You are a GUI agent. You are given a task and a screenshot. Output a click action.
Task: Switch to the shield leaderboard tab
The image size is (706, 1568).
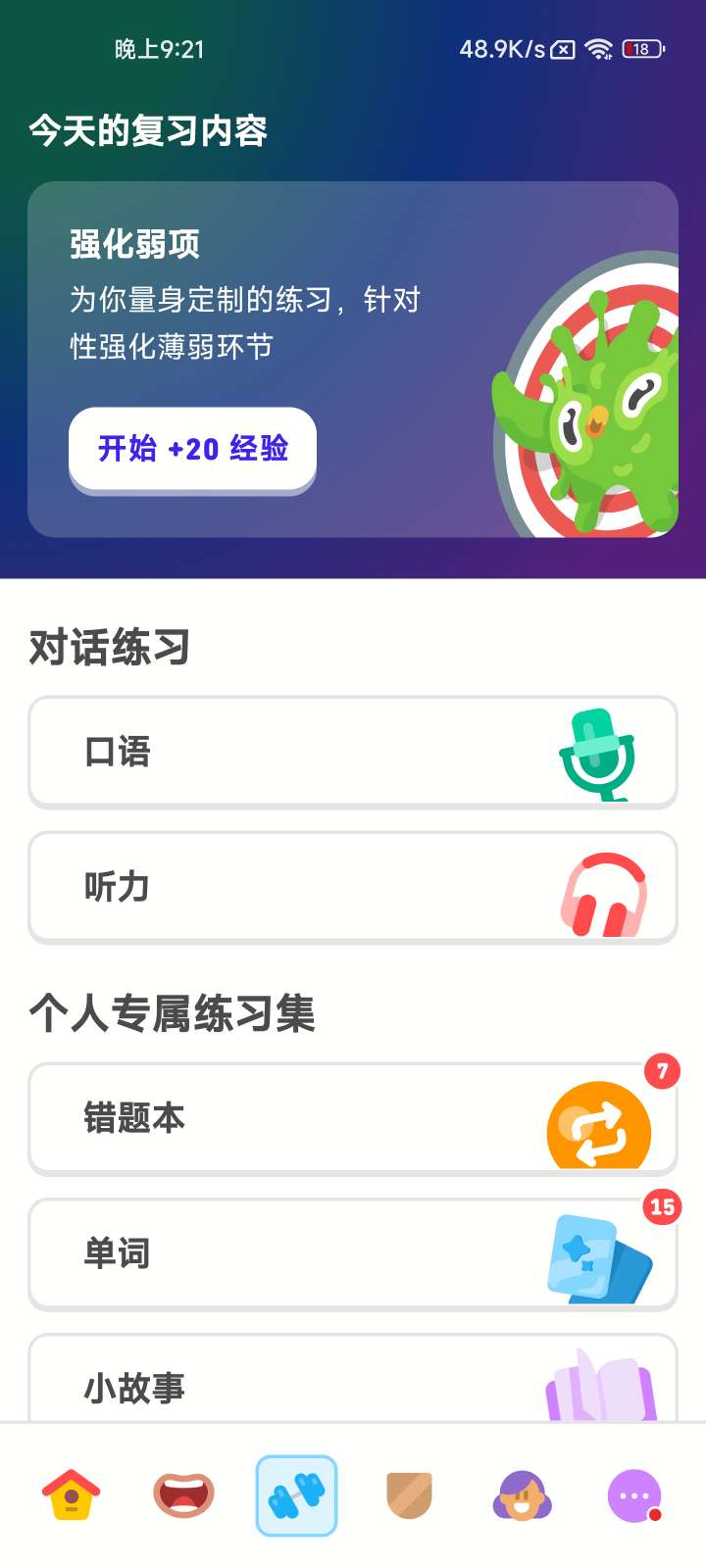click(409, 1495)
